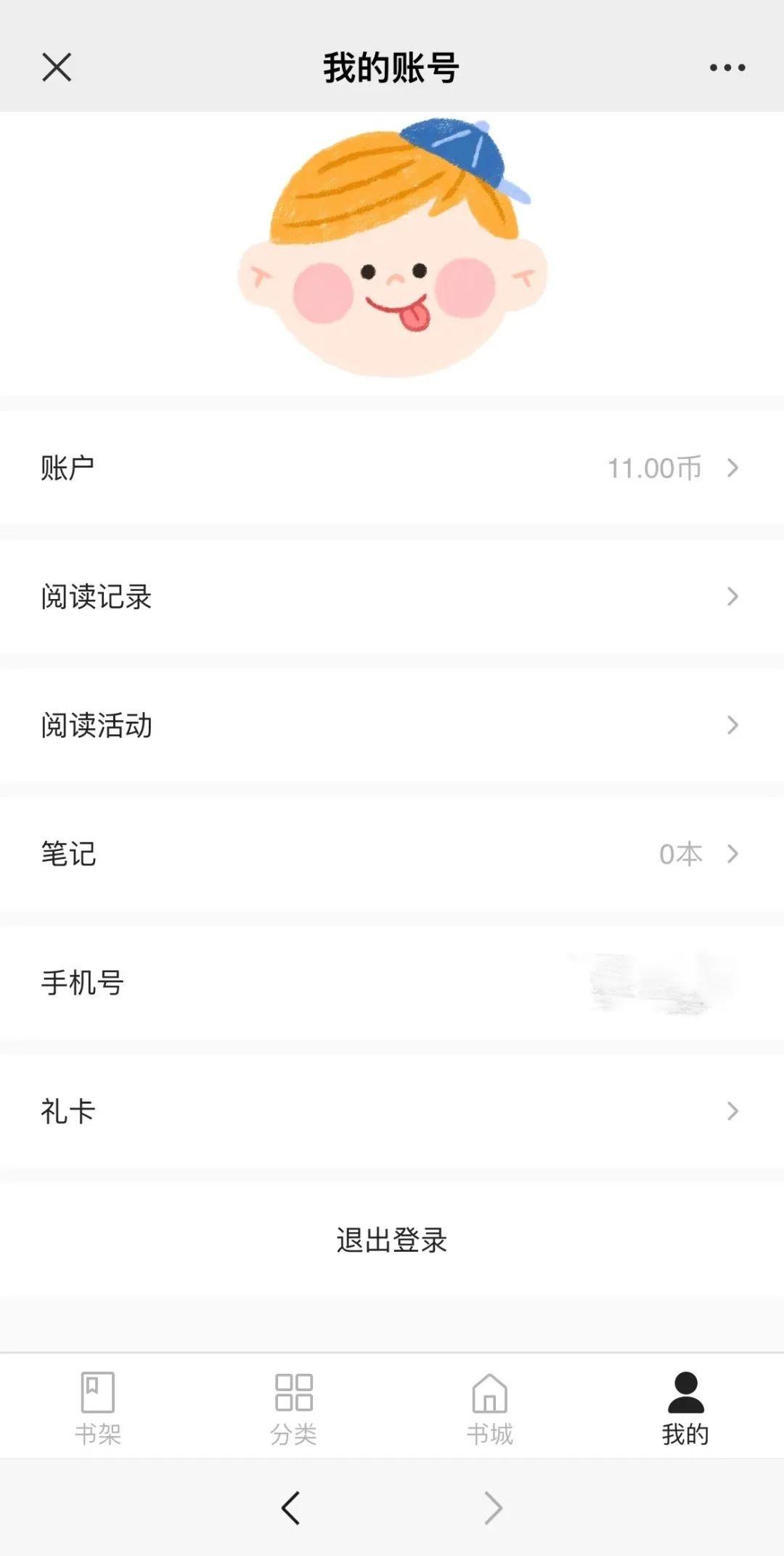784x1556 pixels.
Task: Switch to the 分类 tab
Action: 294,1408
